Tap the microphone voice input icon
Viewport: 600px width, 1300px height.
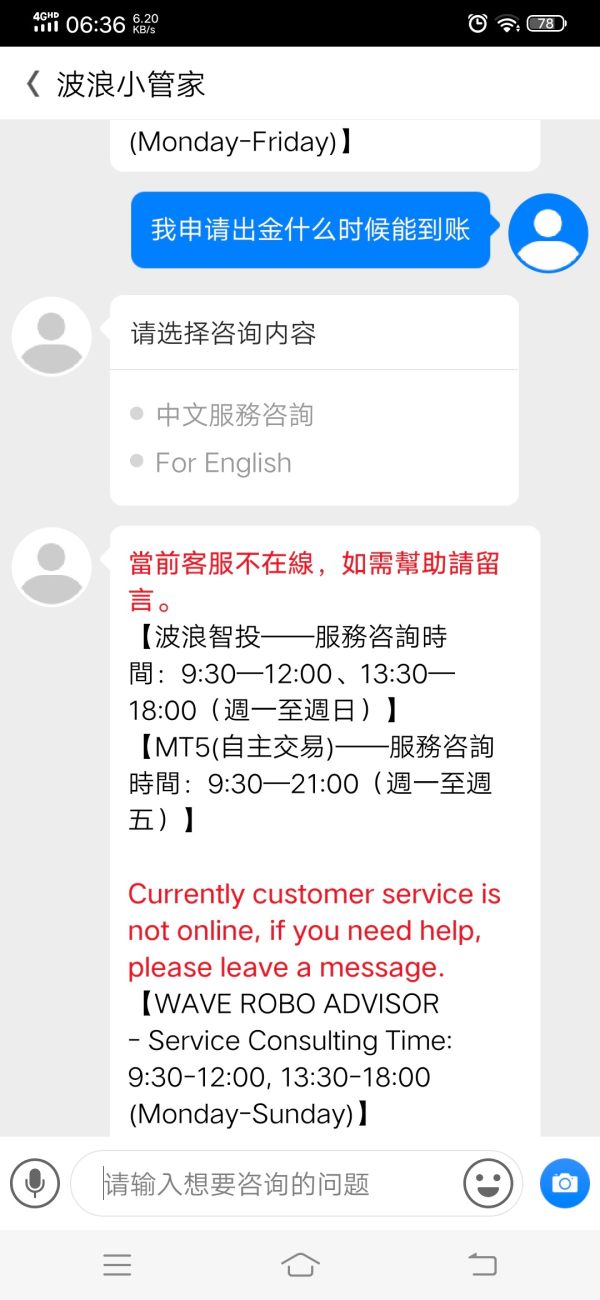[35, 1184]
